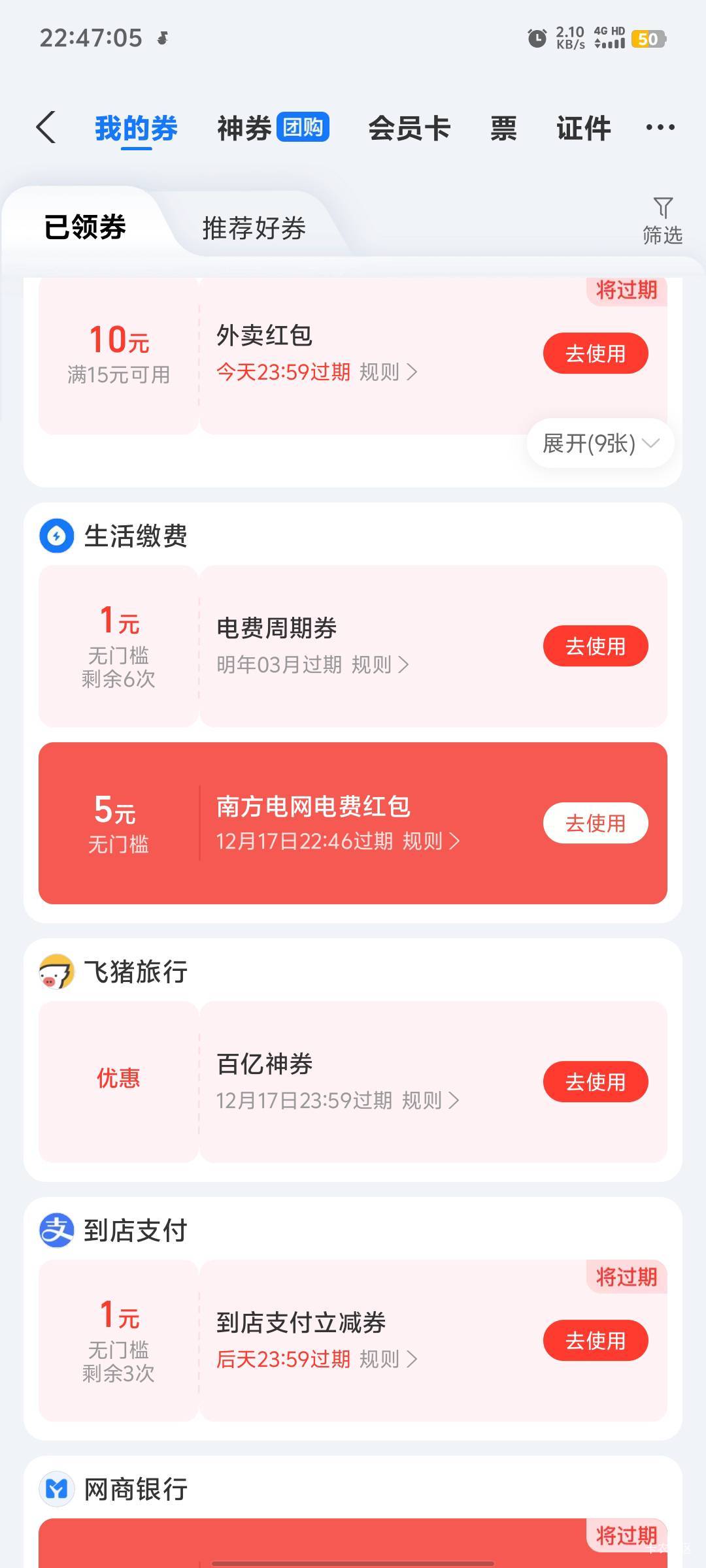Screen dimensions: 706x1568
Task: Go back using the top arrow
Action: (46, 127)
